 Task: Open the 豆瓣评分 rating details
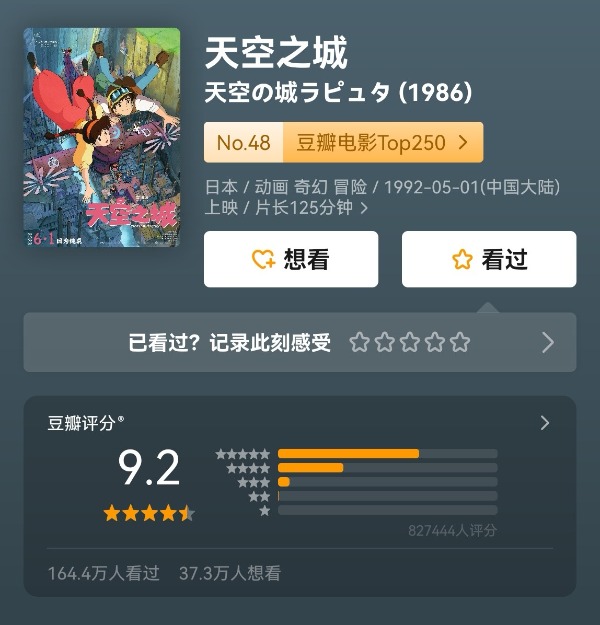pyautogui.click(x=544, y=423)
